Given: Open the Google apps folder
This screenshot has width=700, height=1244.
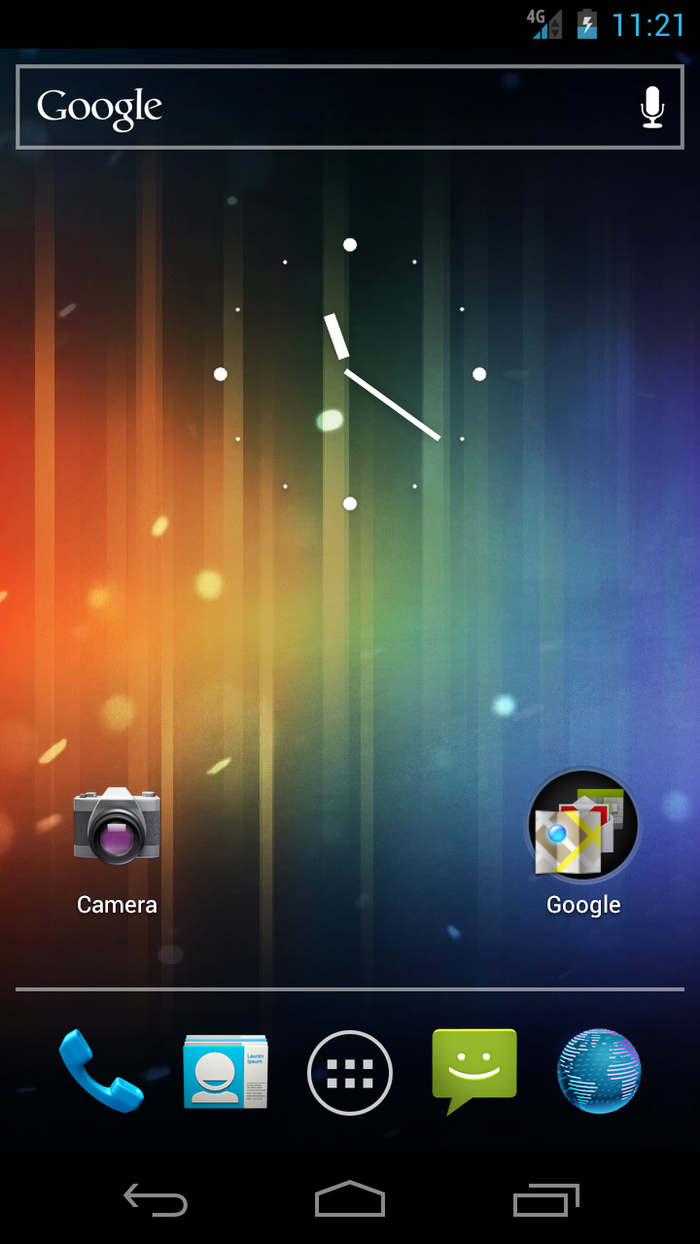Looking at the screenshot, I should pos(583,826).
